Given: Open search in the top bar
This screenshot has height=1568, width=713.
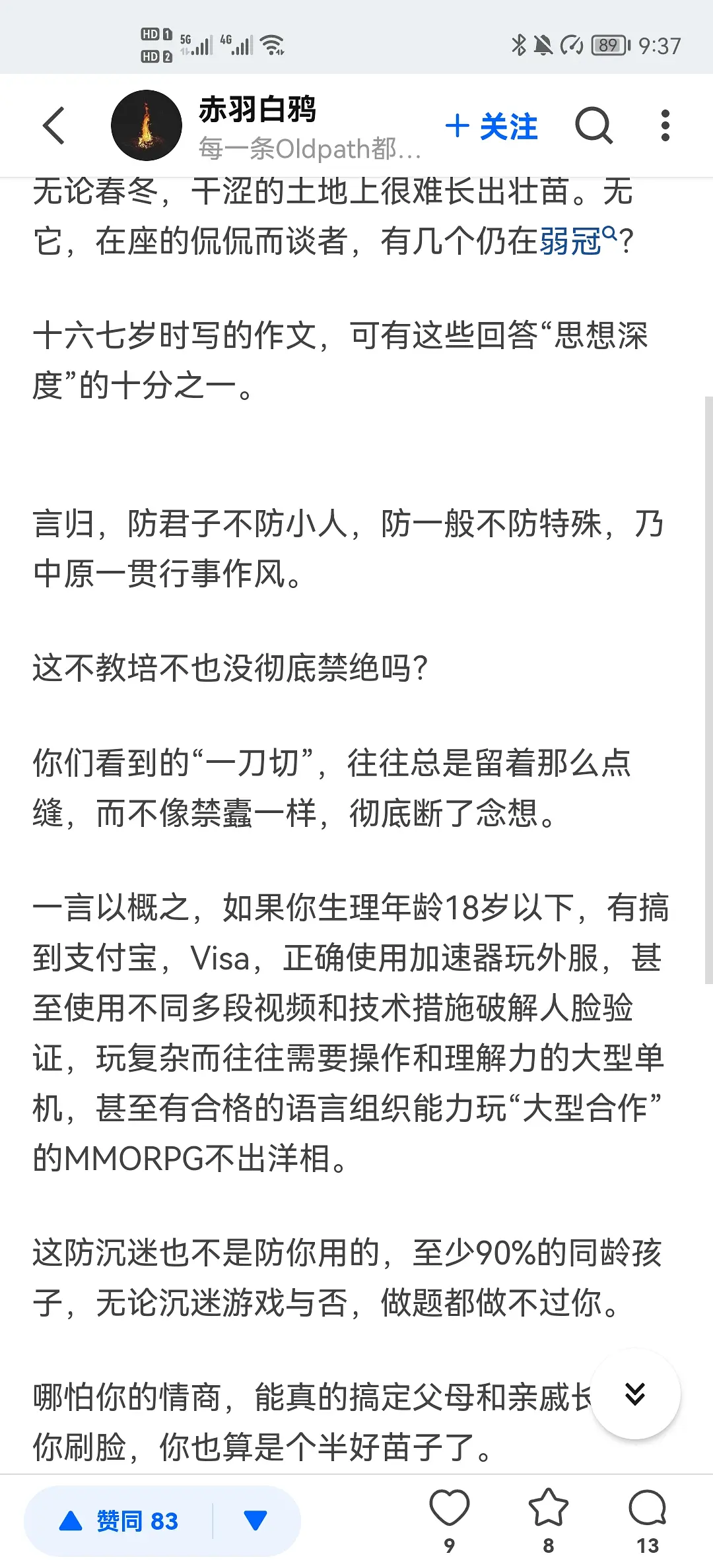Looking at the screenshot, I should [594, 125].
